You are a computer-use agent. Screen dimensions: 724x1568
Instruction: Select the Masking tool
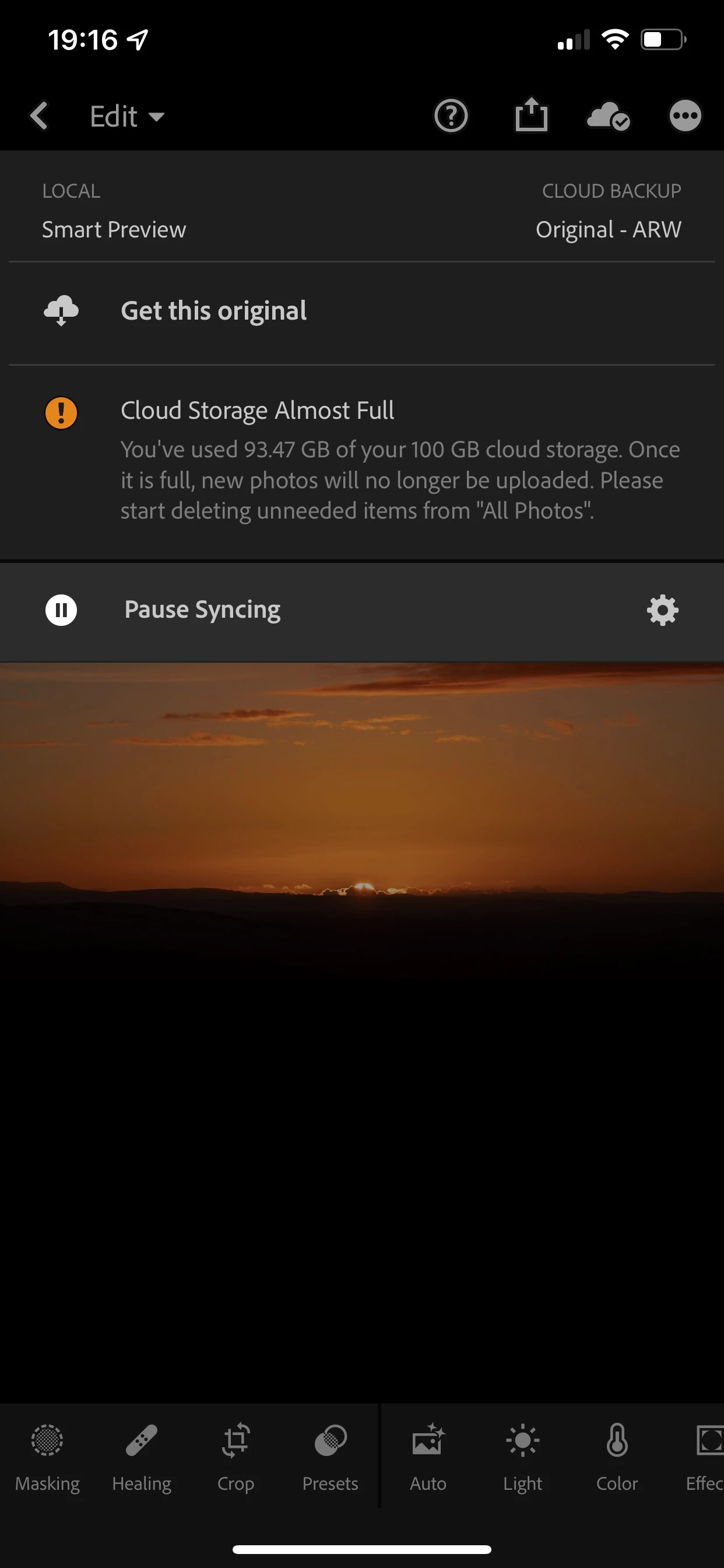coord(47,1455)
